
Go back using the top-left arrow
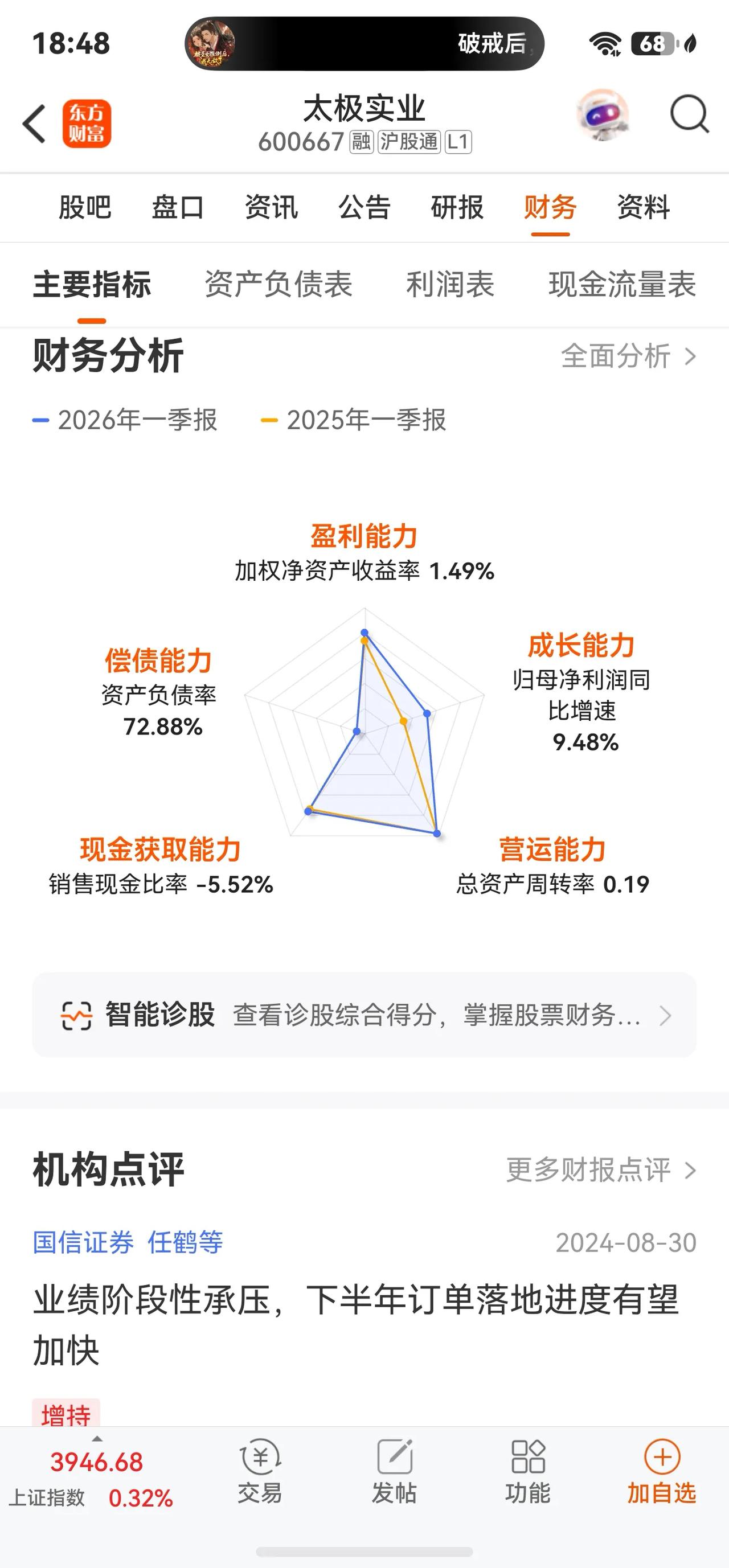(x=35, y=124)
